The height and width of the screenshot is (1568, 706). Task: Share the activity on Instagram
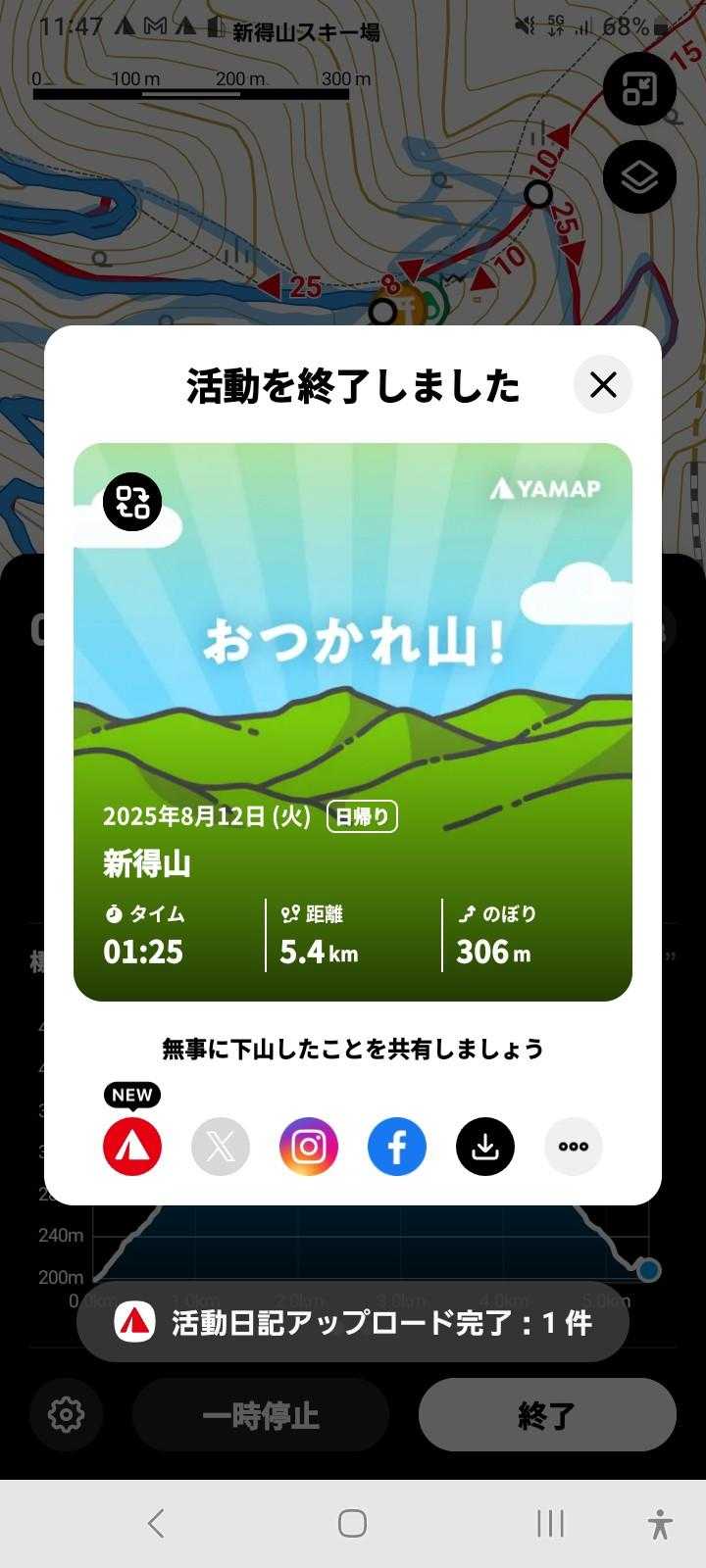pos(309,1146)
